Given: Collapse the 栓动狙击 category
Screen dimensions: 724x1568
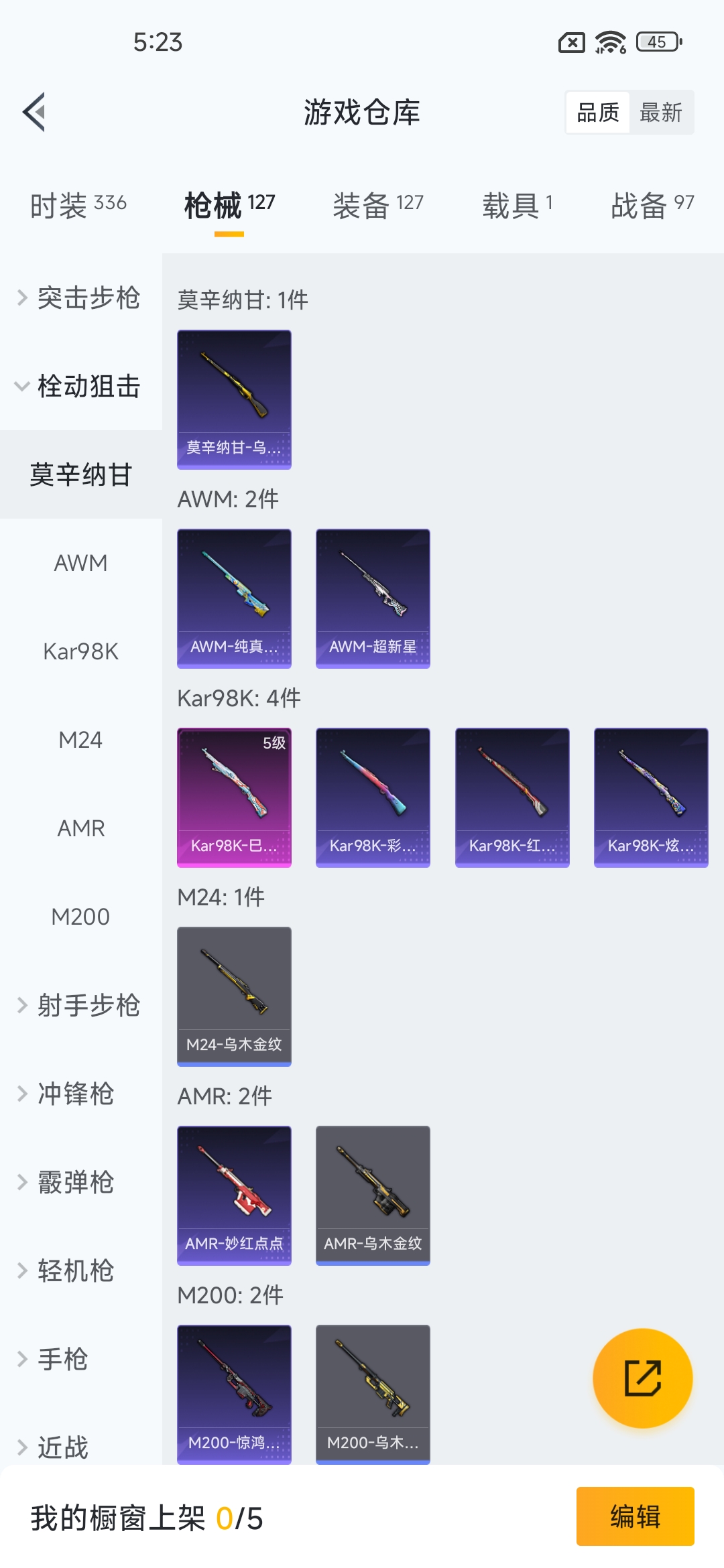Looking at the screenshot, I should click(x=80, y=386).
